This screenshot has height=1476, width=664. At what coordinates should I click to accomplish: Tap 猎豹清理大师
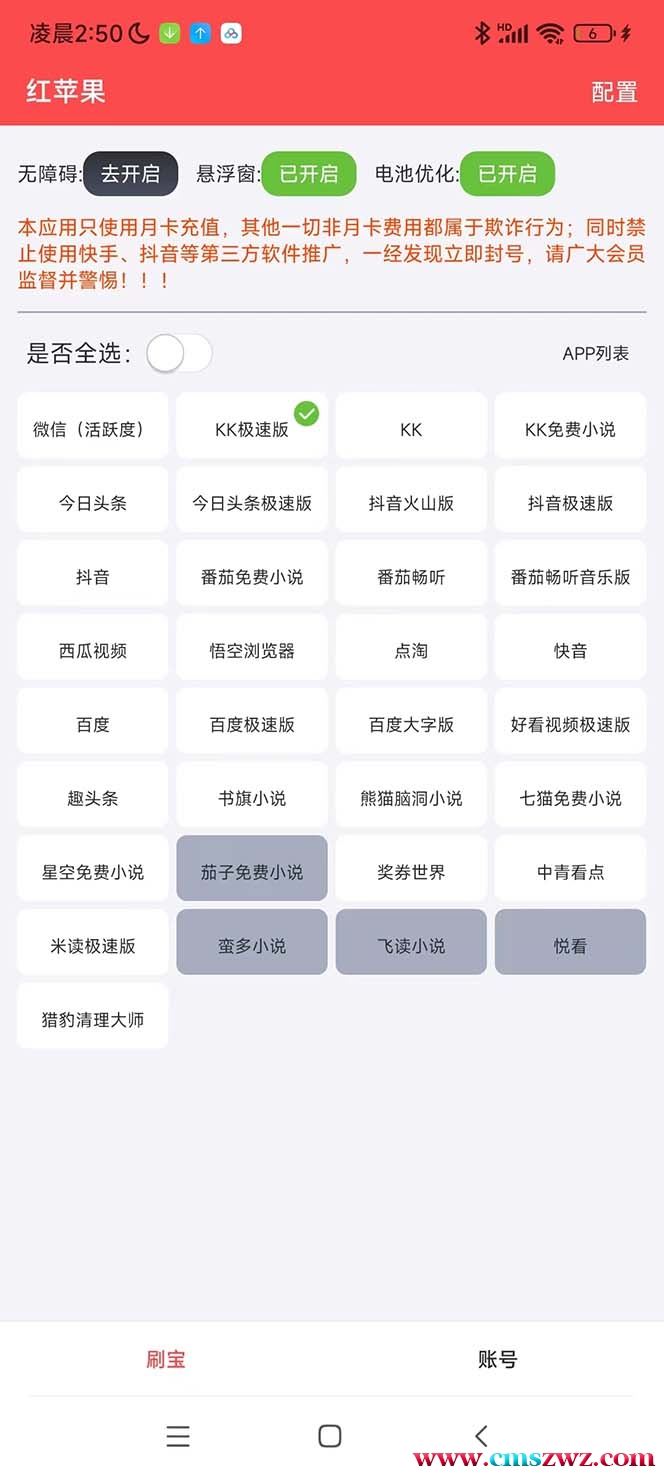(92, 1020)
